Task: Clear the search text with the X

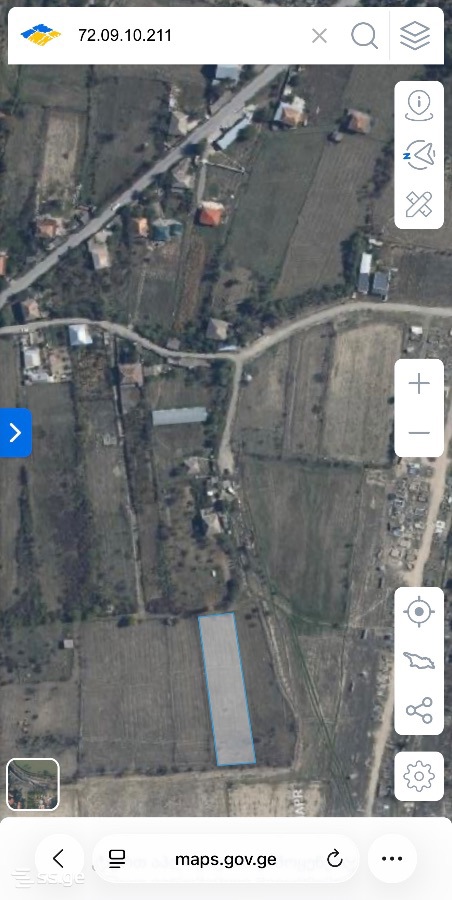Action: [x=319, y=36]
